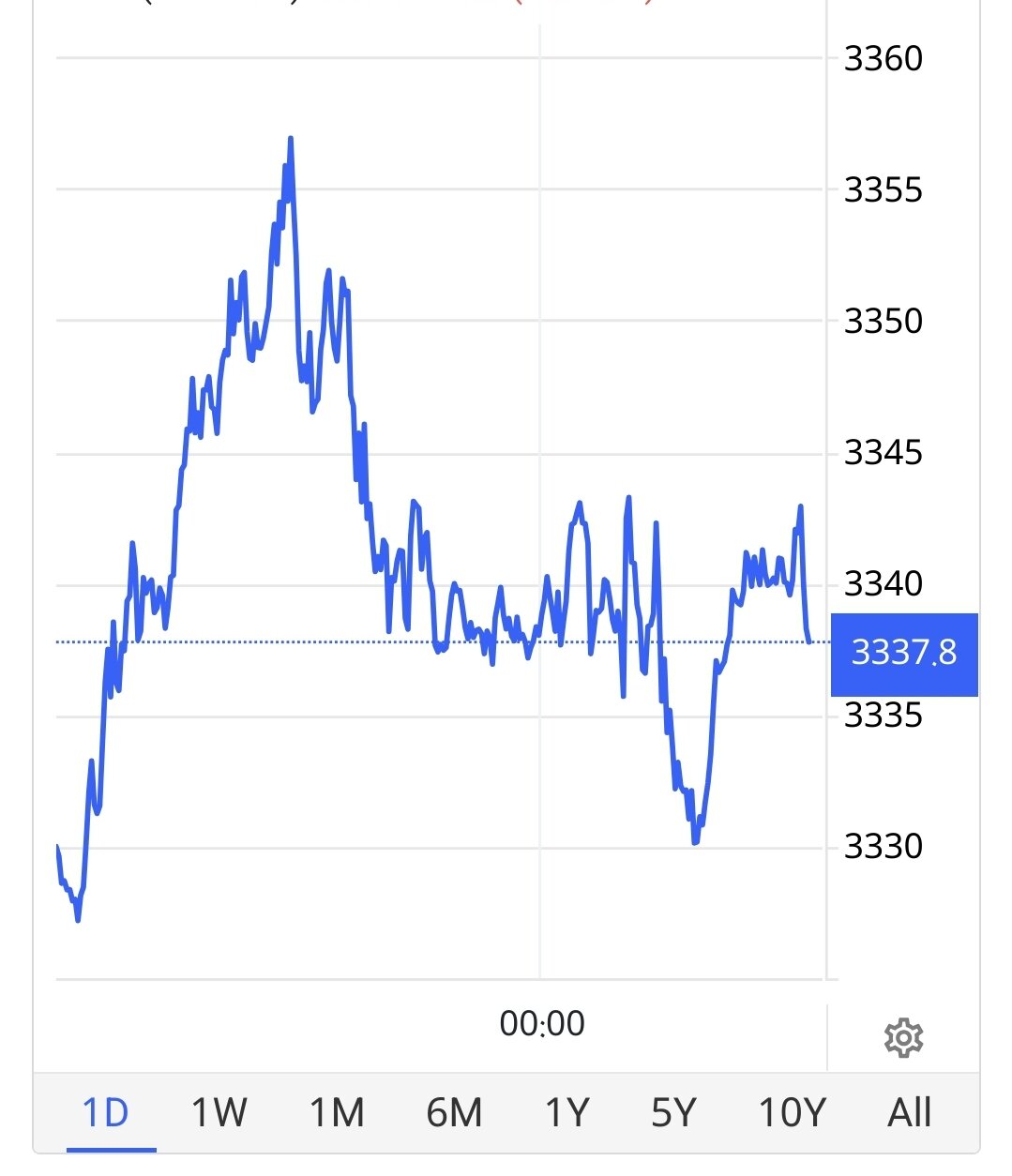Viewport: 1012px width, 1176px height.
Task: View the 1Y price chart
Action: (566, 1113)
